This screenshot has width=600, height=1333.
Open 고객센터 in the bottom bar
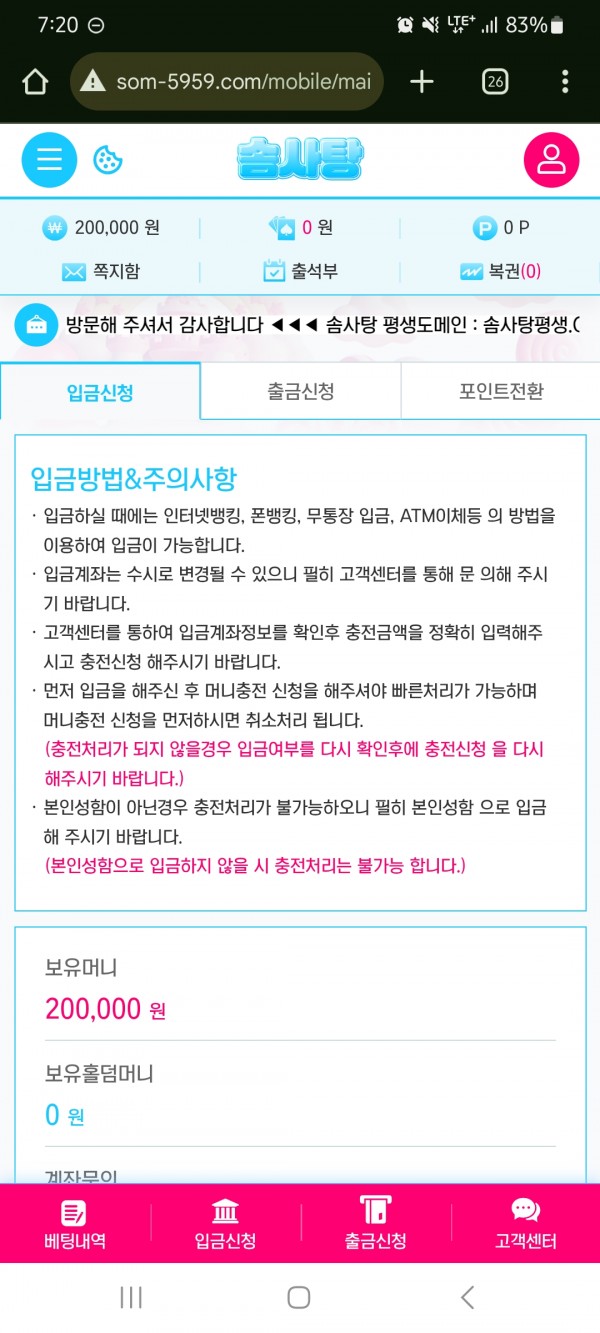tap(525, 1224)
